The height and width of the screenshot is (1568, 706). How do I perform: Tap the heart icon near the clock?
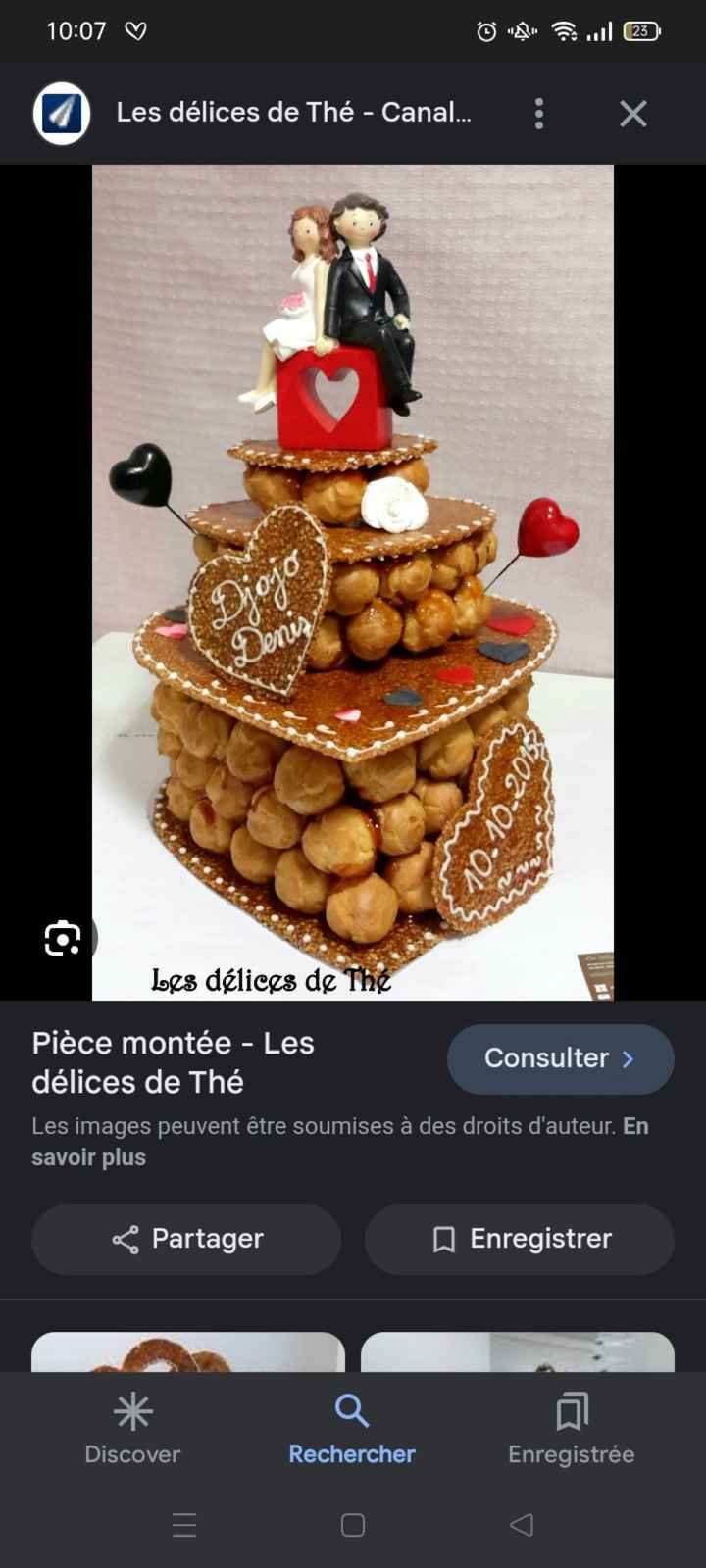(135, 30)
